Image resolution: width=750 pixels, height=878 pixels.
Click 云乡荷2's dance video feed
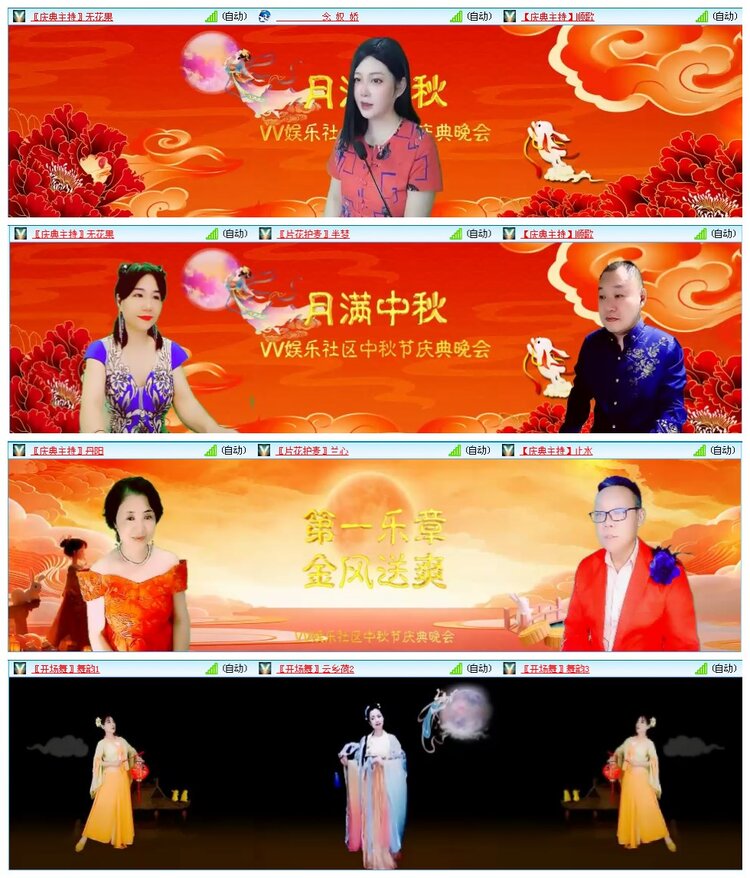375,780
